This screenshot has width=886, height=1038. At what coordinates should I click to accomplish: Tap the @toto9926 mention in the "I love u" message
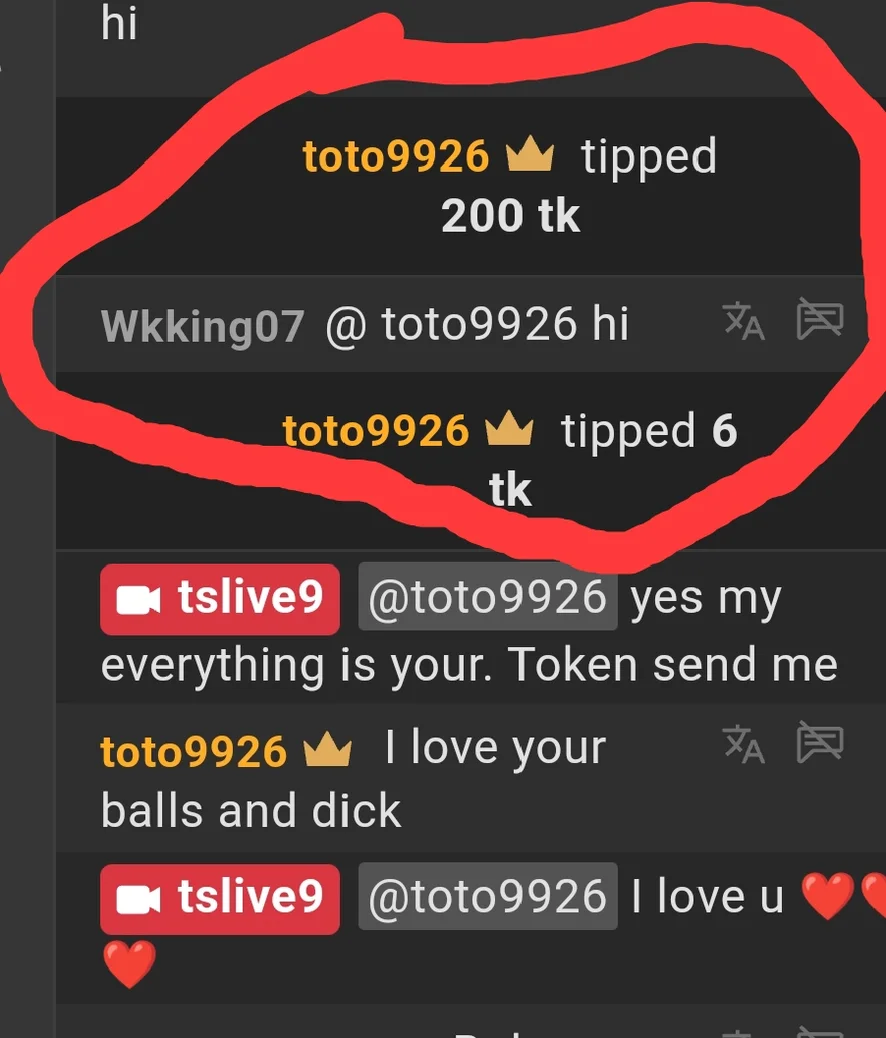487,897
